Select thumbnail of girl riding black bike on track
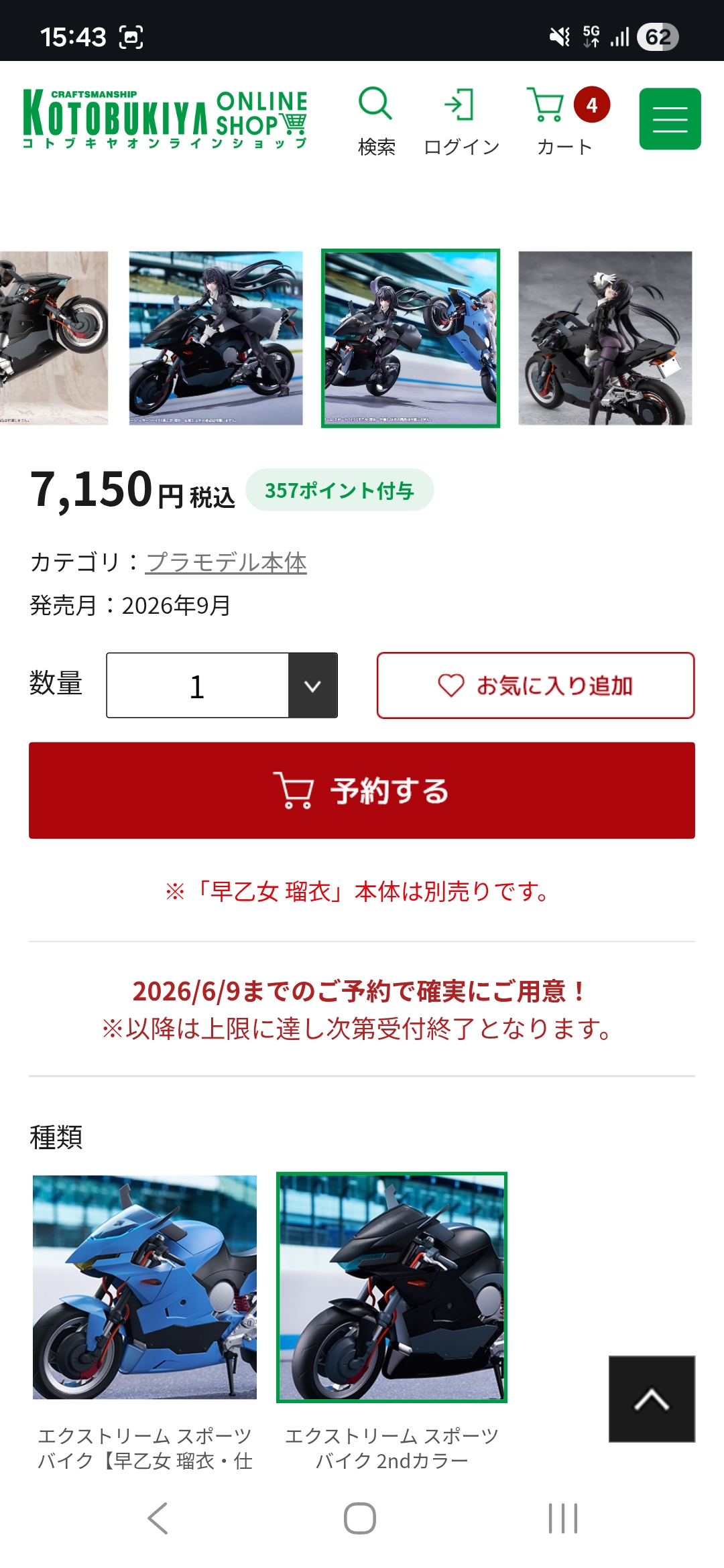 click(216, 338)
